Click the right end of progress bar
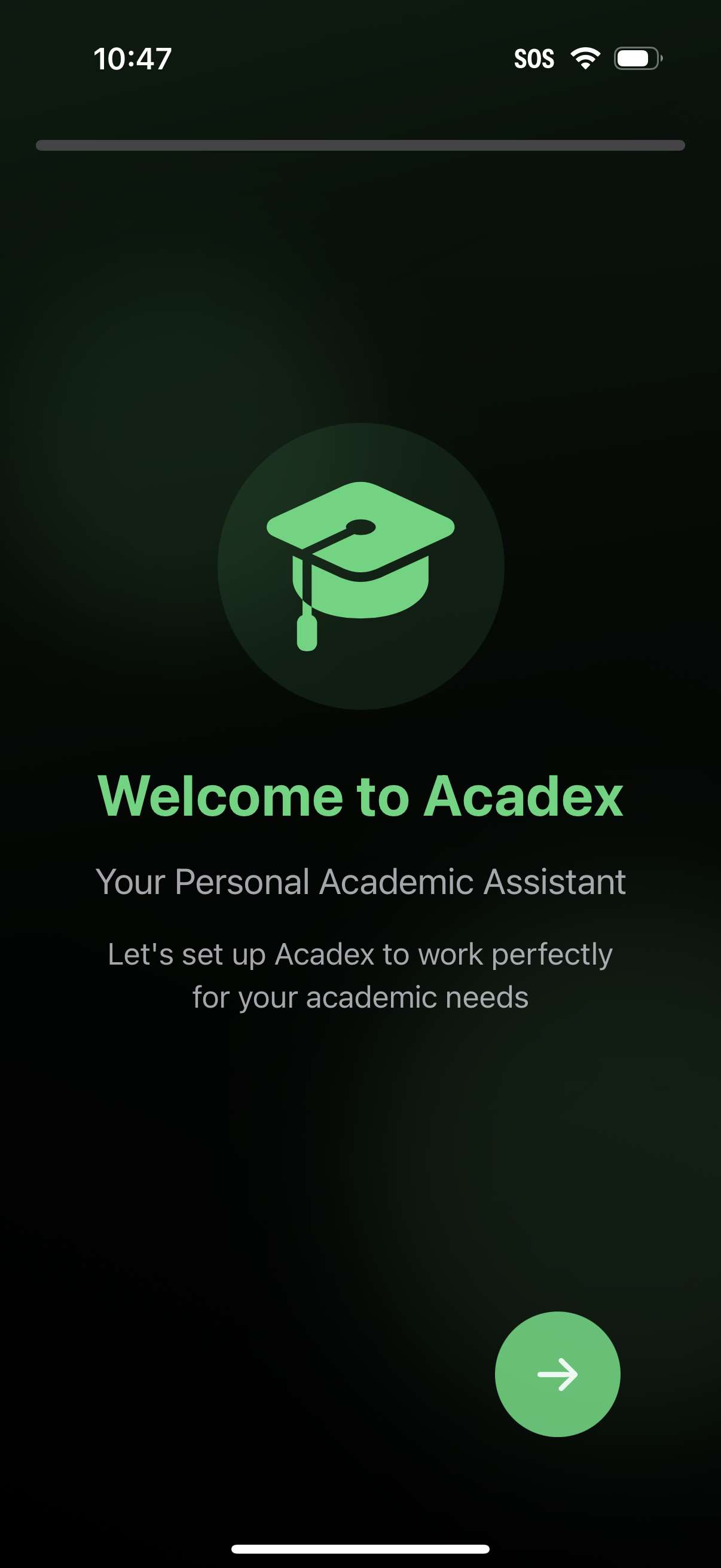This screenshot has height=1568, width=721. tap(676, 144)
